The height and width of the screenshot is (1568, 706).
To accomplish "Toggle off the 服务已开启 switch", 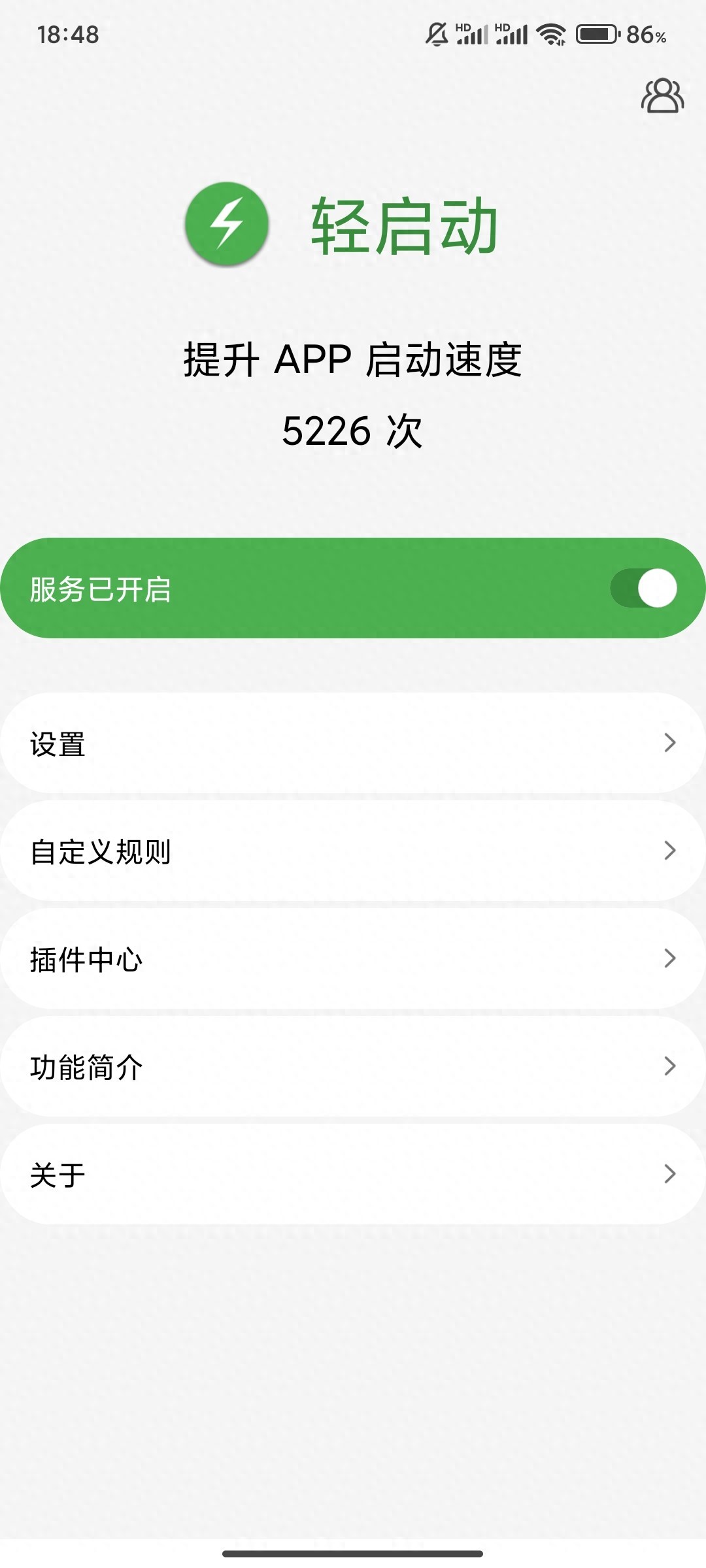I will [644, 588].
